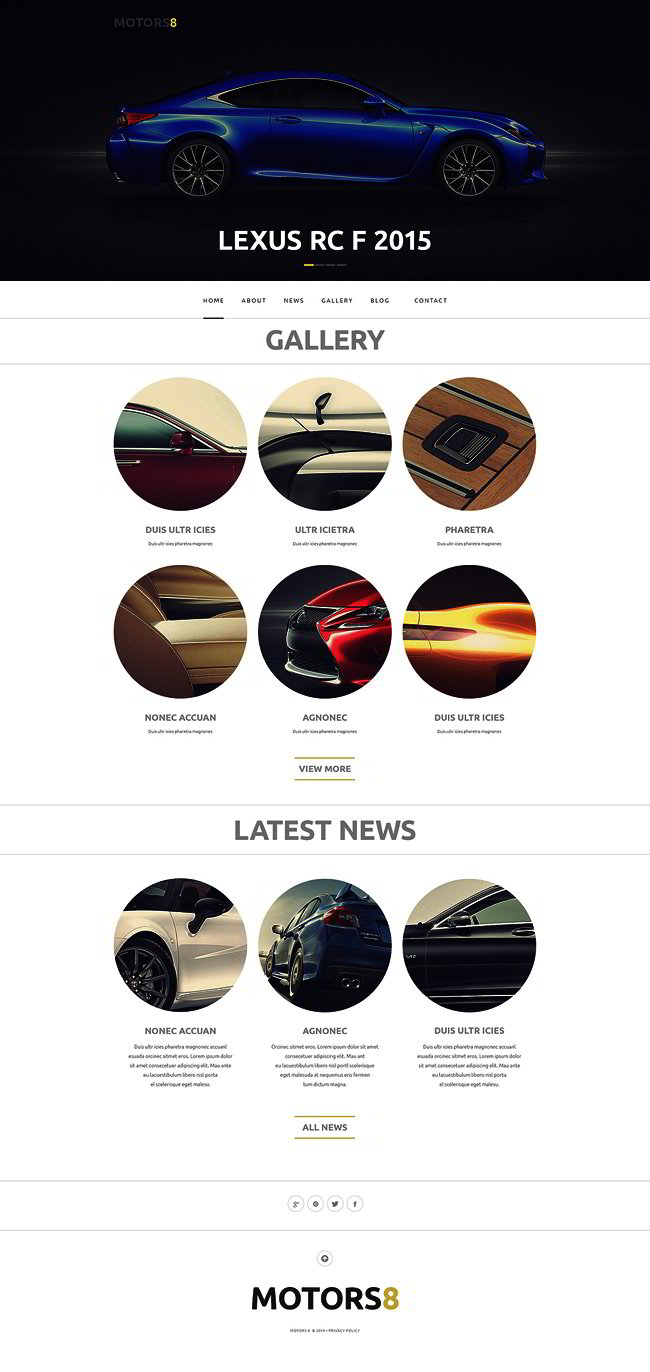Open Gallery from the navigation menu
This screenshot has height=1372, width=650.
[x=337, y=300]
